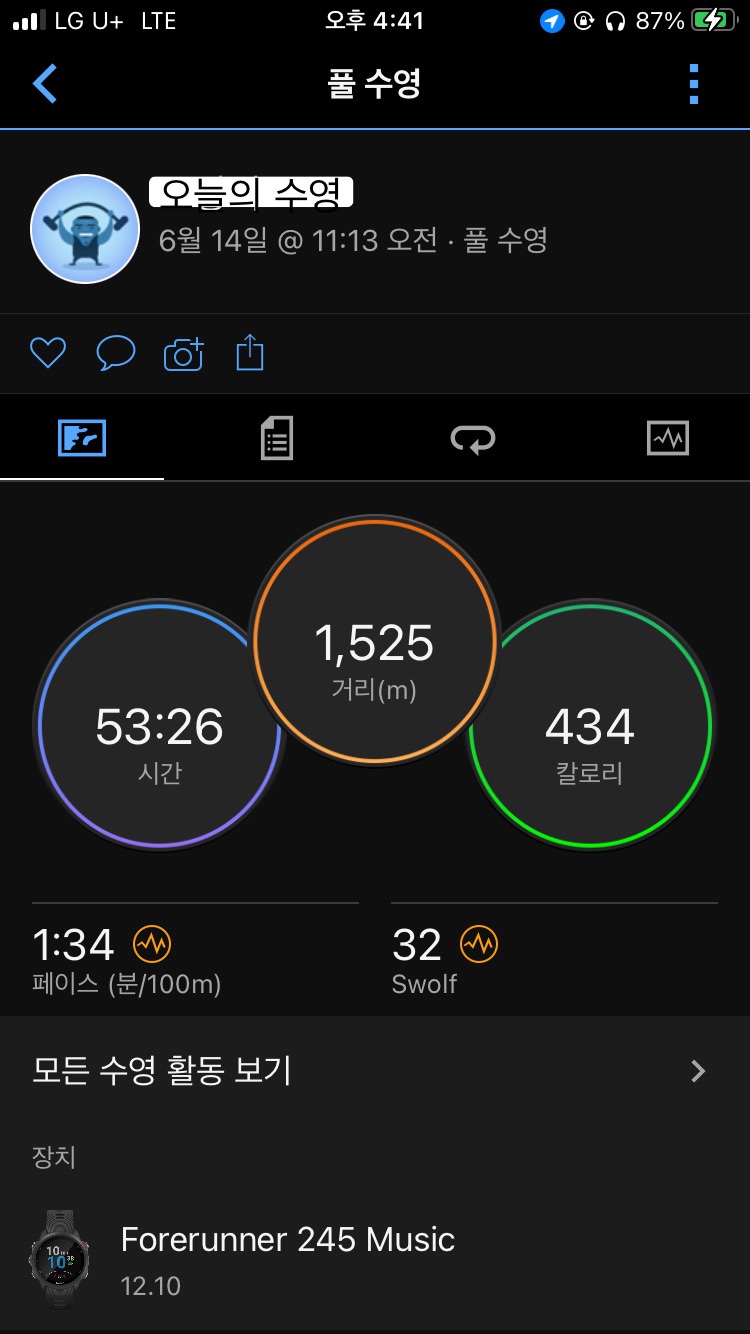Viewport: 750px width, 1334px height.
Task: Open pace insights icon next to 1:34
Action: [152, 943]
